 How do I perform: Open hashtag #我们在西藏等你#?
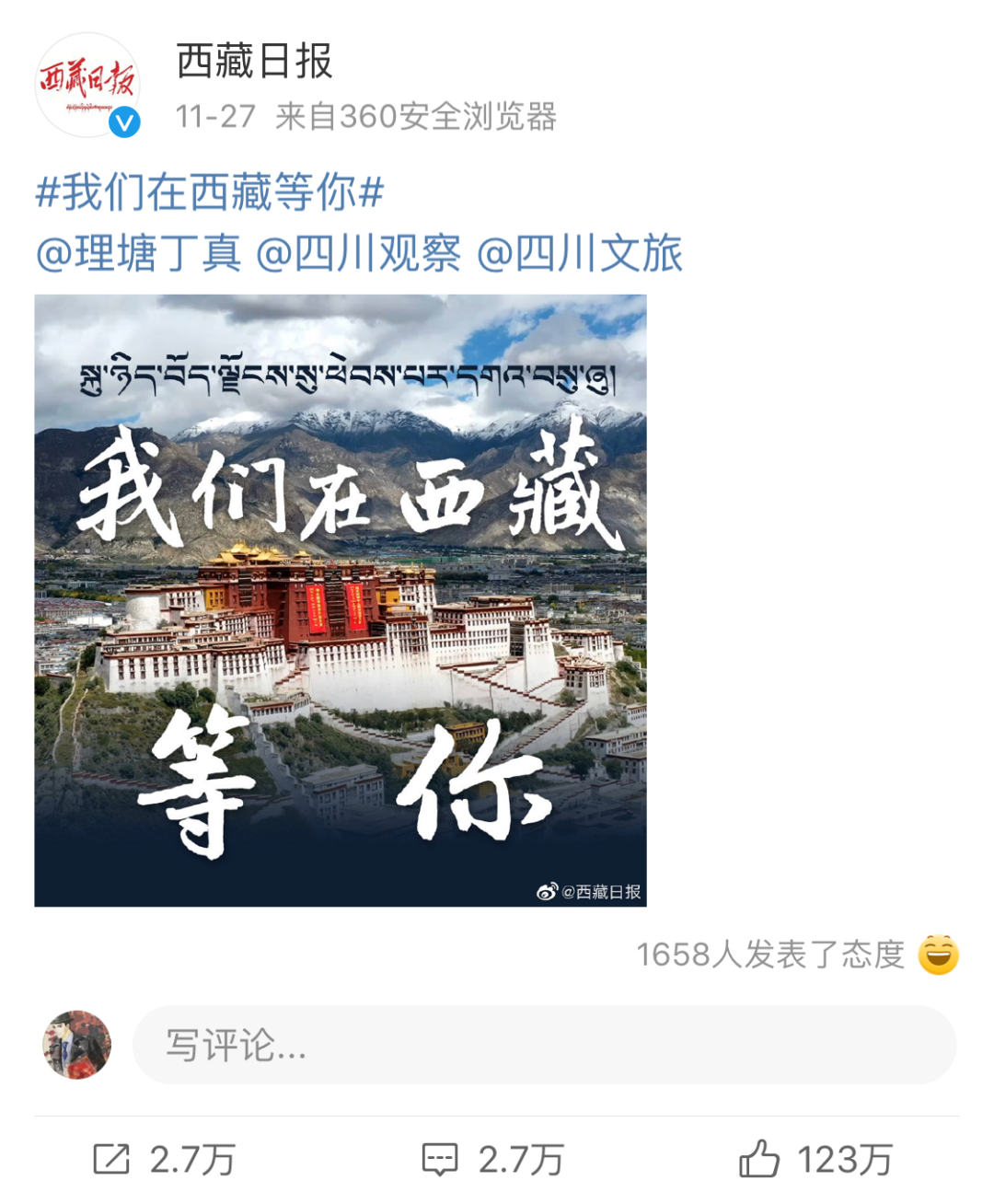[209, 192]
